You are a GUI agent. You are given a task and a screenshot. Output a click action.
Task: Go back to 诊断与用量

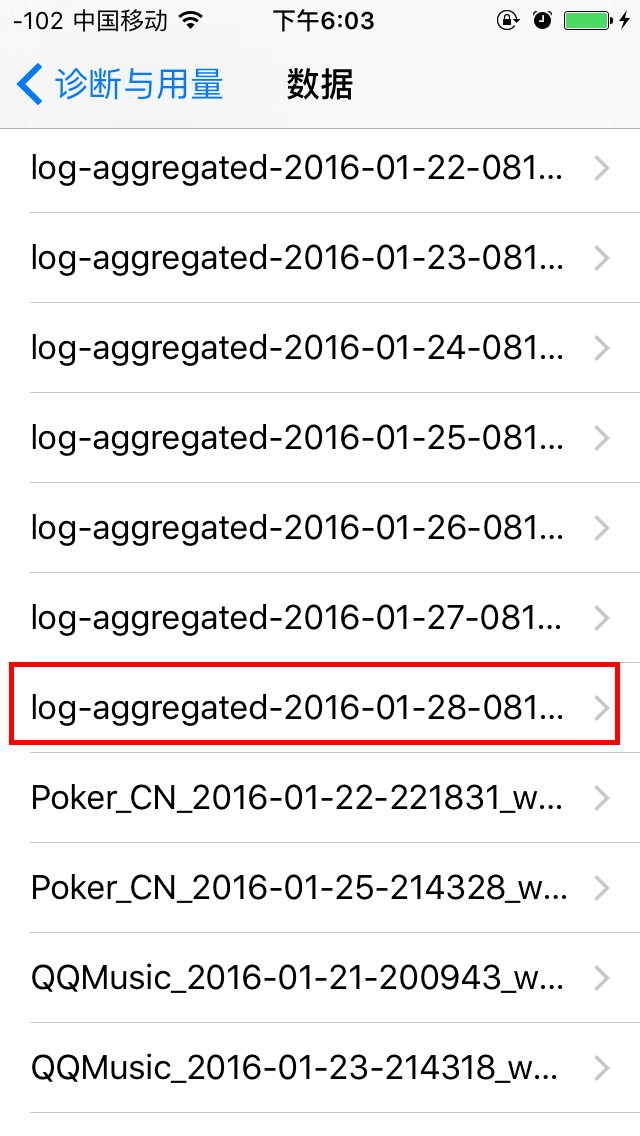point(120,85)
